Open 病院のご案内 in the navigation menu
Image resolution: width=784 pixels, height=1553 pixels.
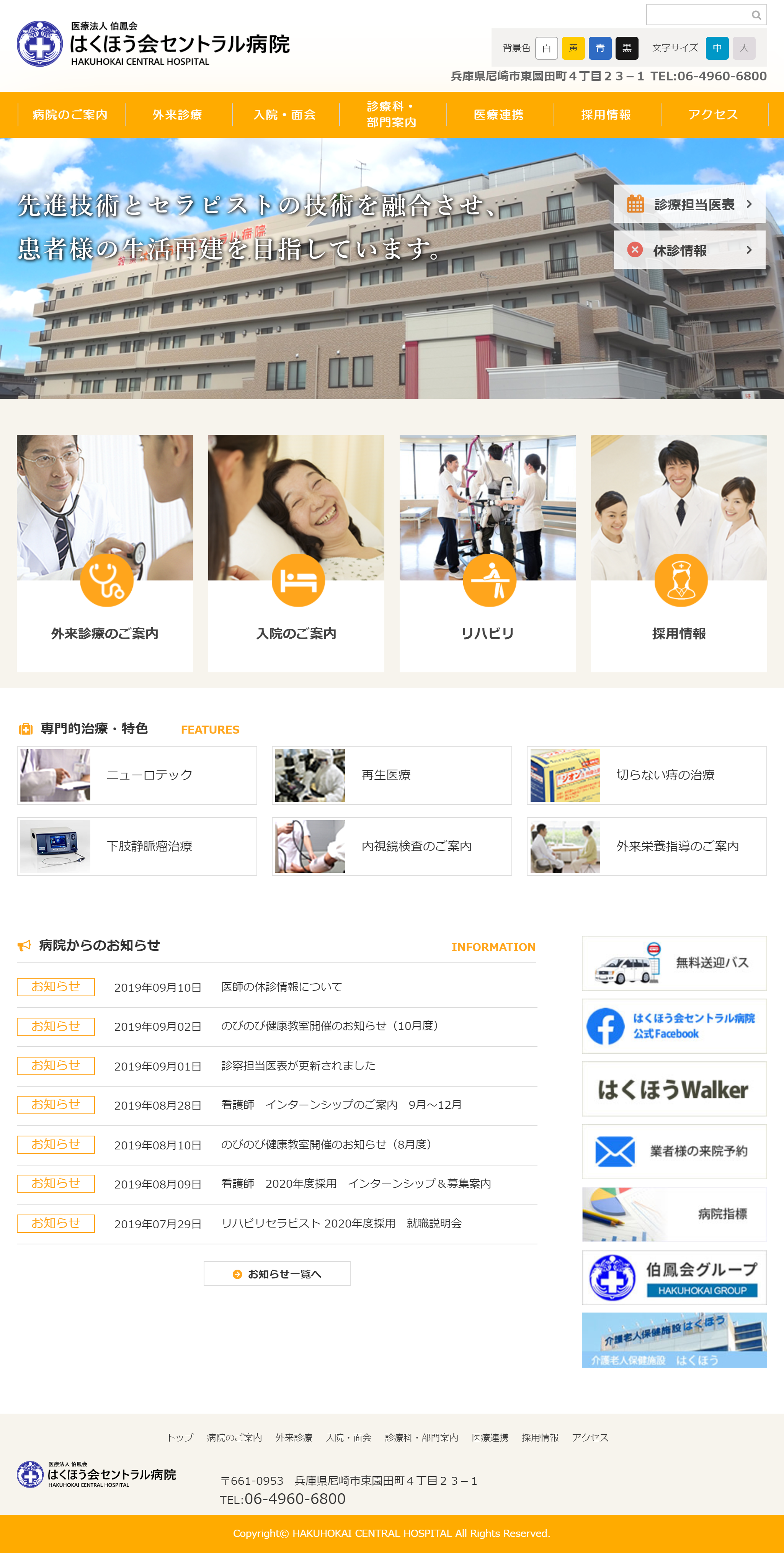coord(70,114)
